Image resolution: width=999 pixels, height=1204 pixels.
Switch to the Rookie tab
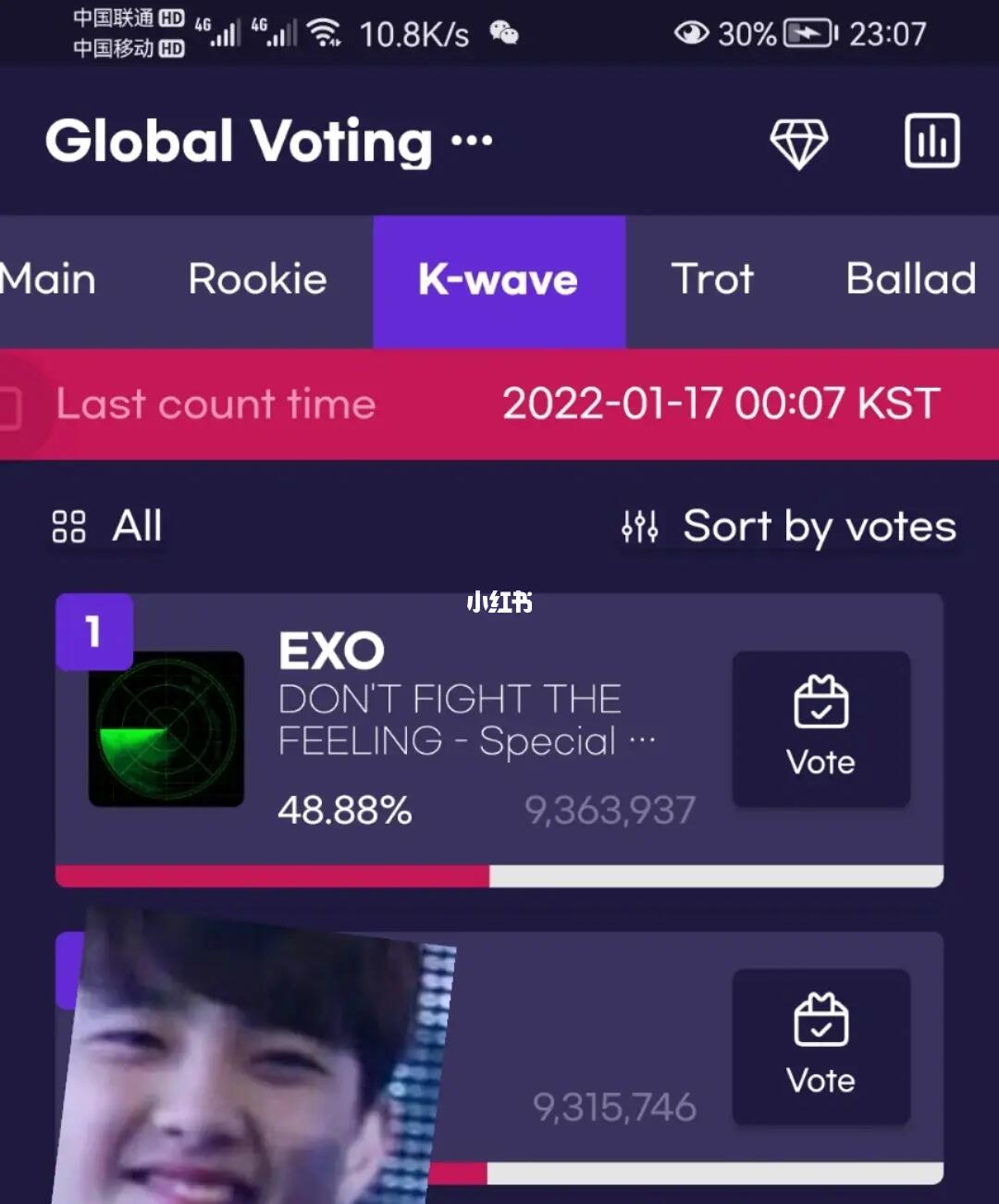[x=257, y=279]
